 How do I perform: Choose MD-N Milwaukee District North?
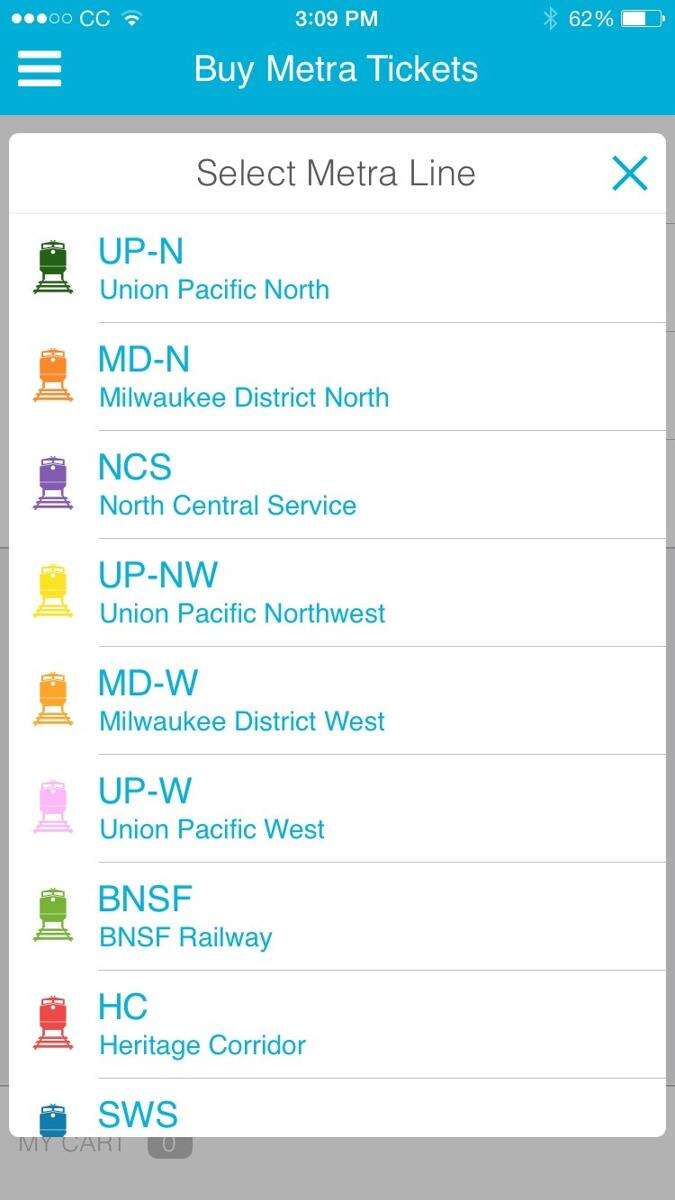click(x=337, y=376)
